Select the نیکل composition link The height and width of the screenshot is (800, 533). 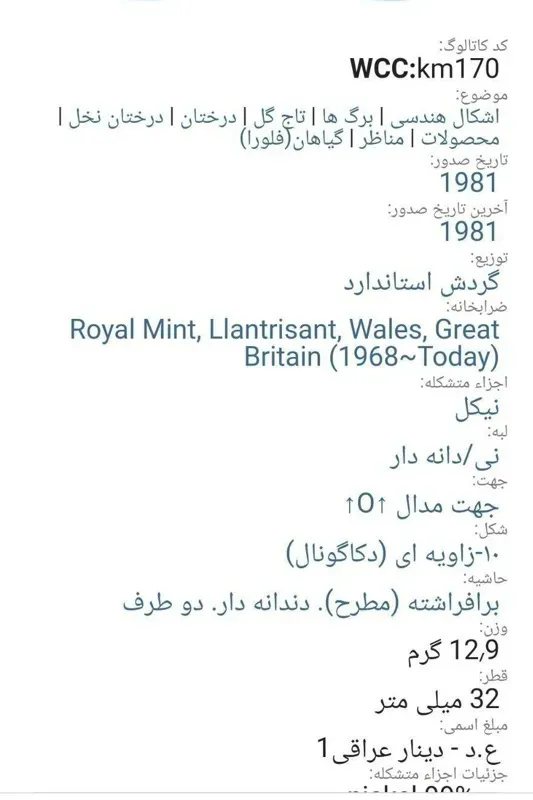tap(477, 407)
